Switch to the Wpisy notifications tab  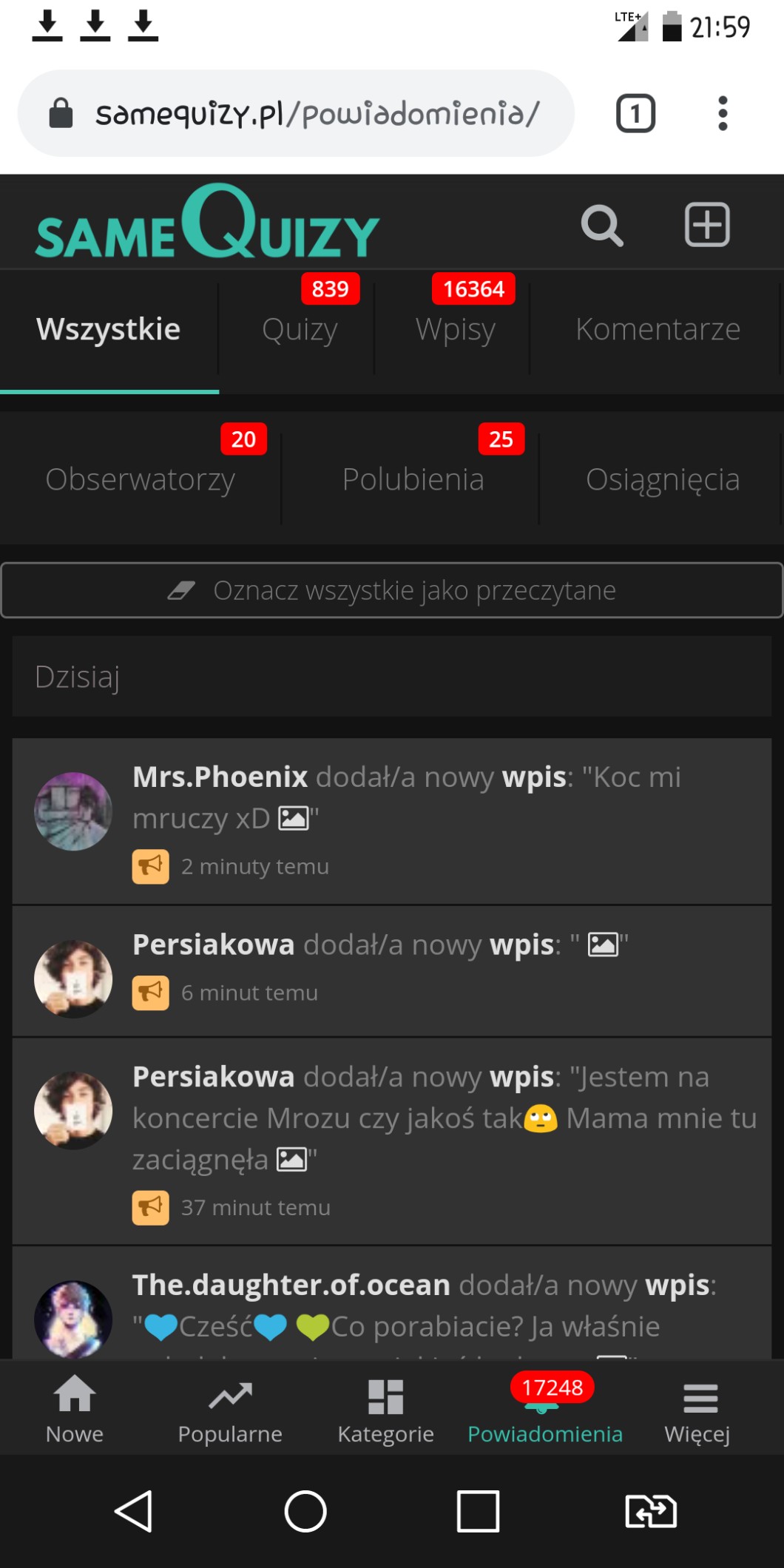click(455, 329)
